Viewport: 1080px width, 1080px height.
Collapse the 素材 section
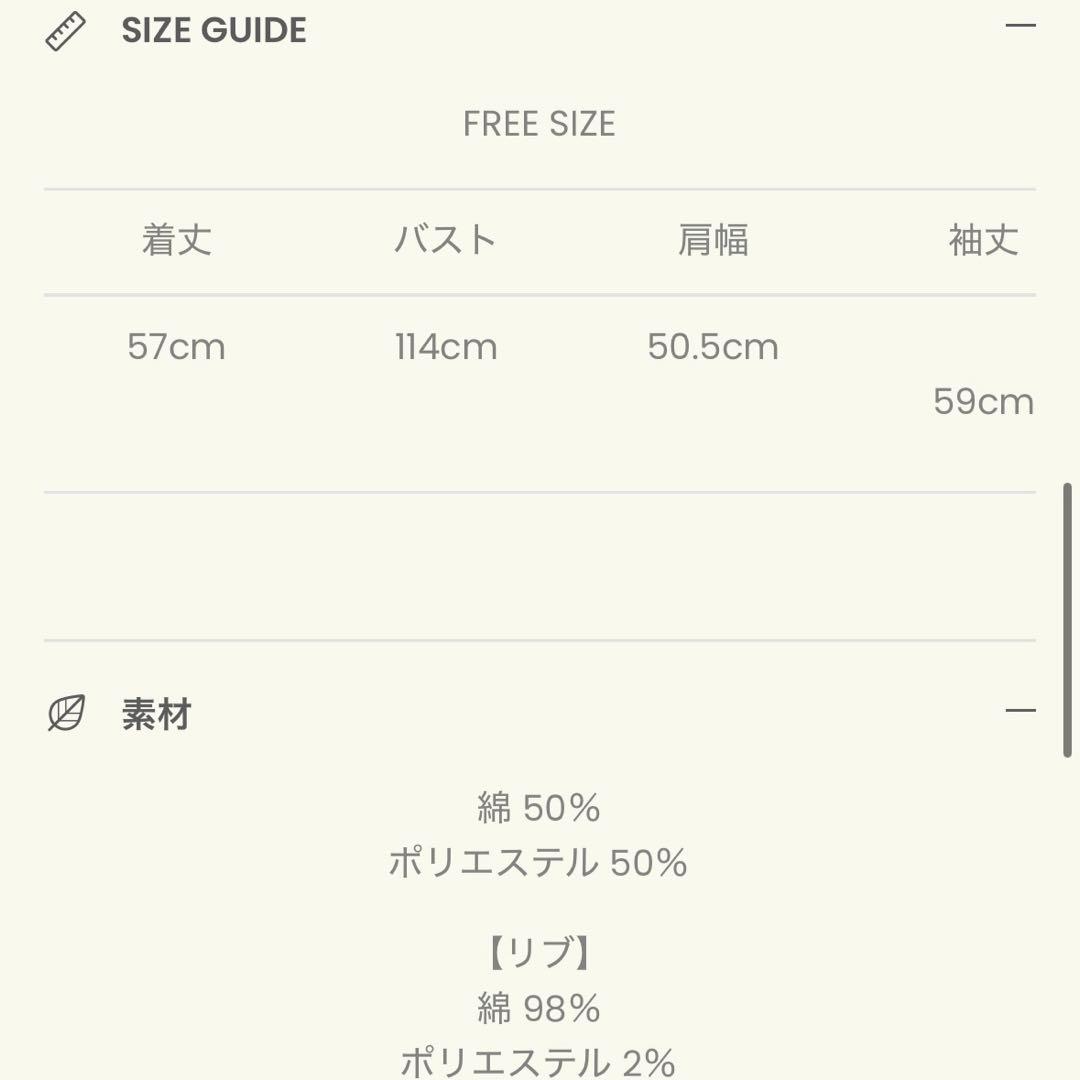[x=1020, y=711]
